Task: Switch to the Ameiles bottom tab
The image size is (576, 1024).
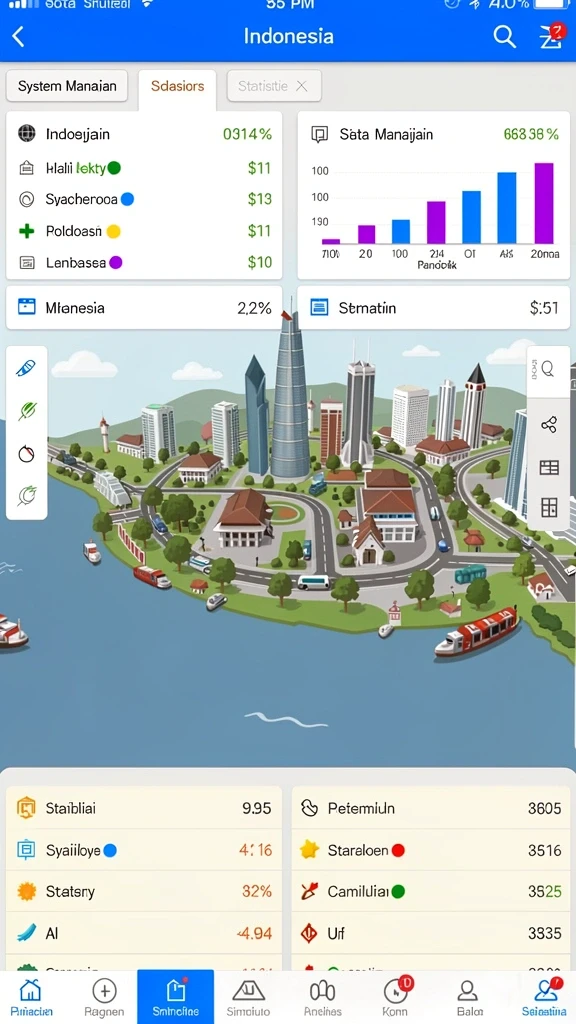Action: 323,998
